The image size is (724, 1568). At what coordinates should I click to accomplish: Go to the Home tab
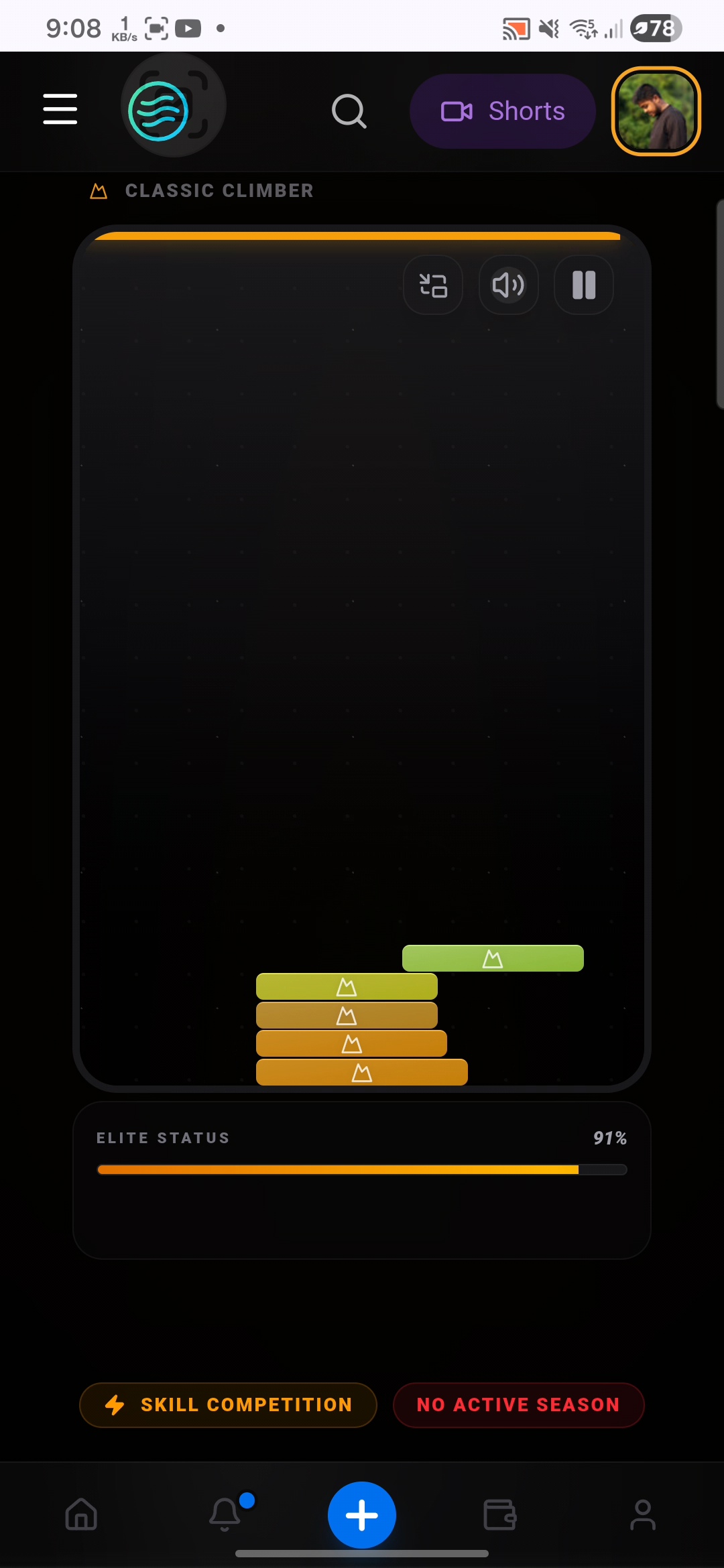click(x=81, y=1514)
